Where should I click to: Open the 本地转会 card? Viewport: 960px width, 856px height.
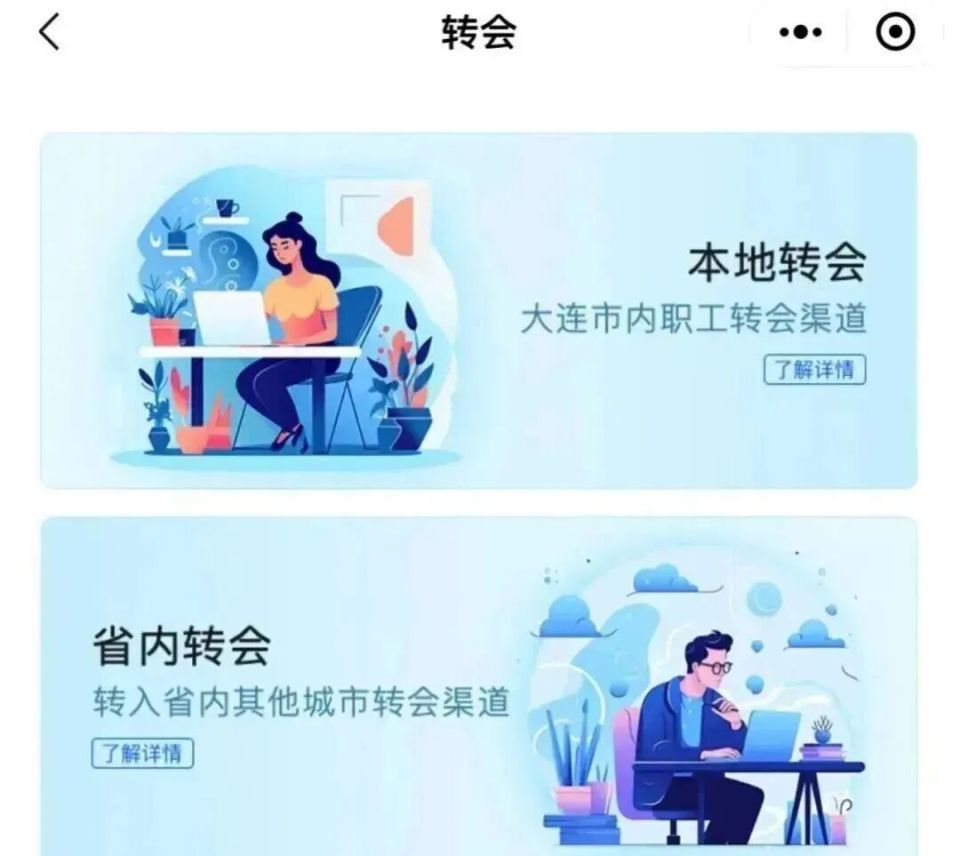point(479,310)
